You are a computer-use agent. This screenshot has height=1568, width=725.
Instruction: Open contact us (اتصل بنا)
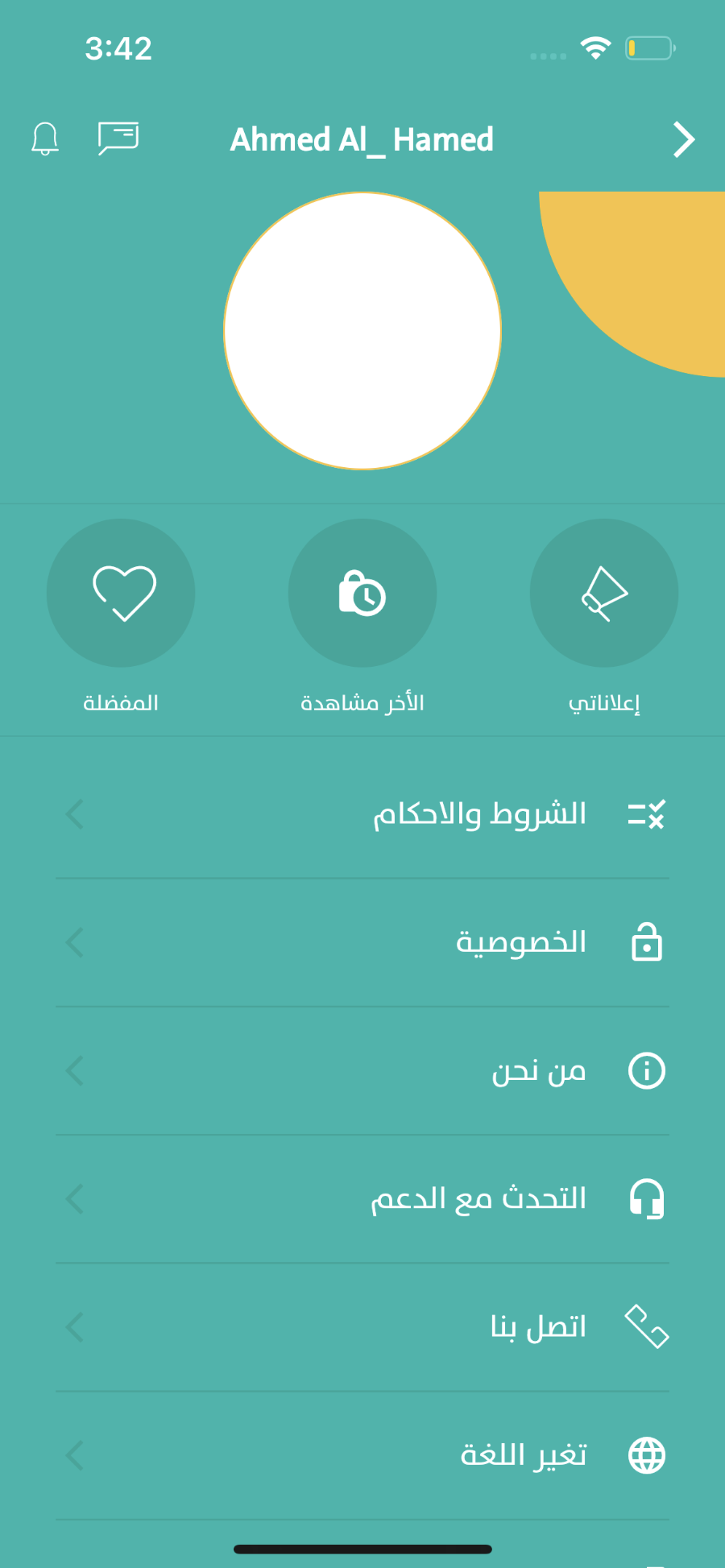[x=362, y=1327]
